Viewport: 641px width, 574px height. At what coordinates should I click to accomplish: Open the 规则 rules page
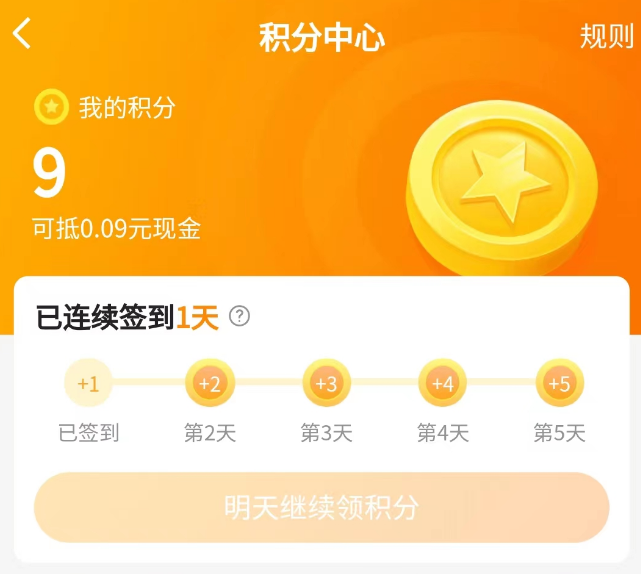click(606, 37)
